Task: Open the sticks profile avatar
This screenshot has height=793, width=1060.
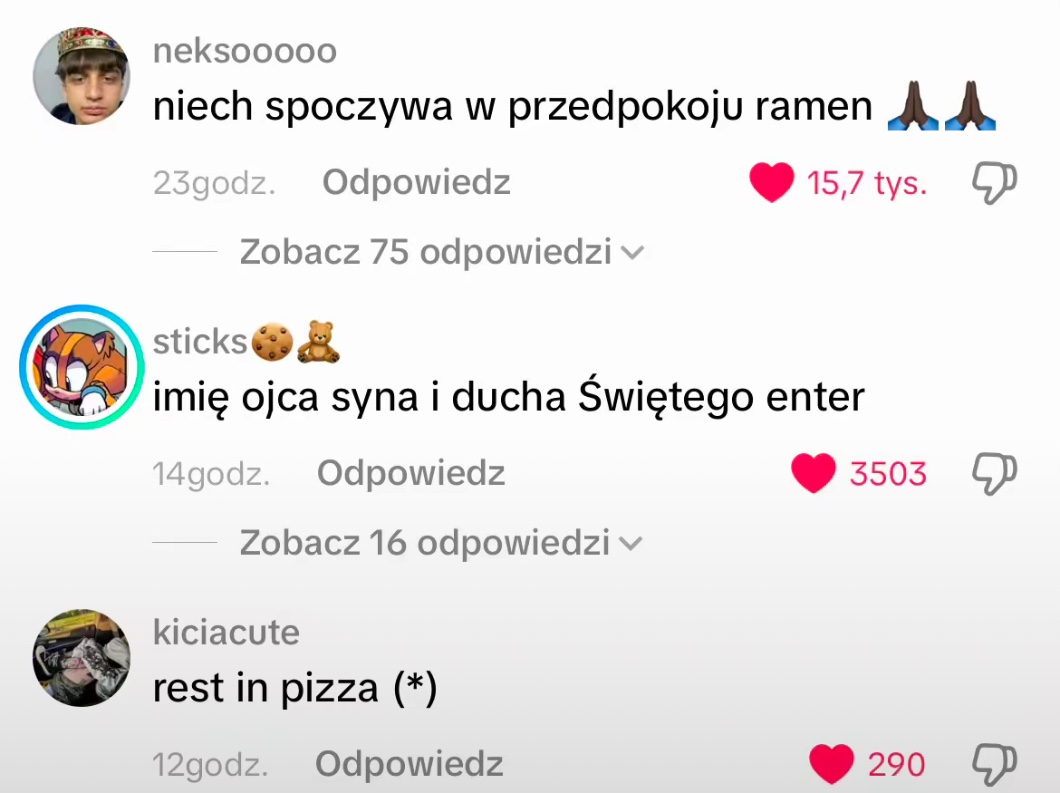Action: (82, 367)
